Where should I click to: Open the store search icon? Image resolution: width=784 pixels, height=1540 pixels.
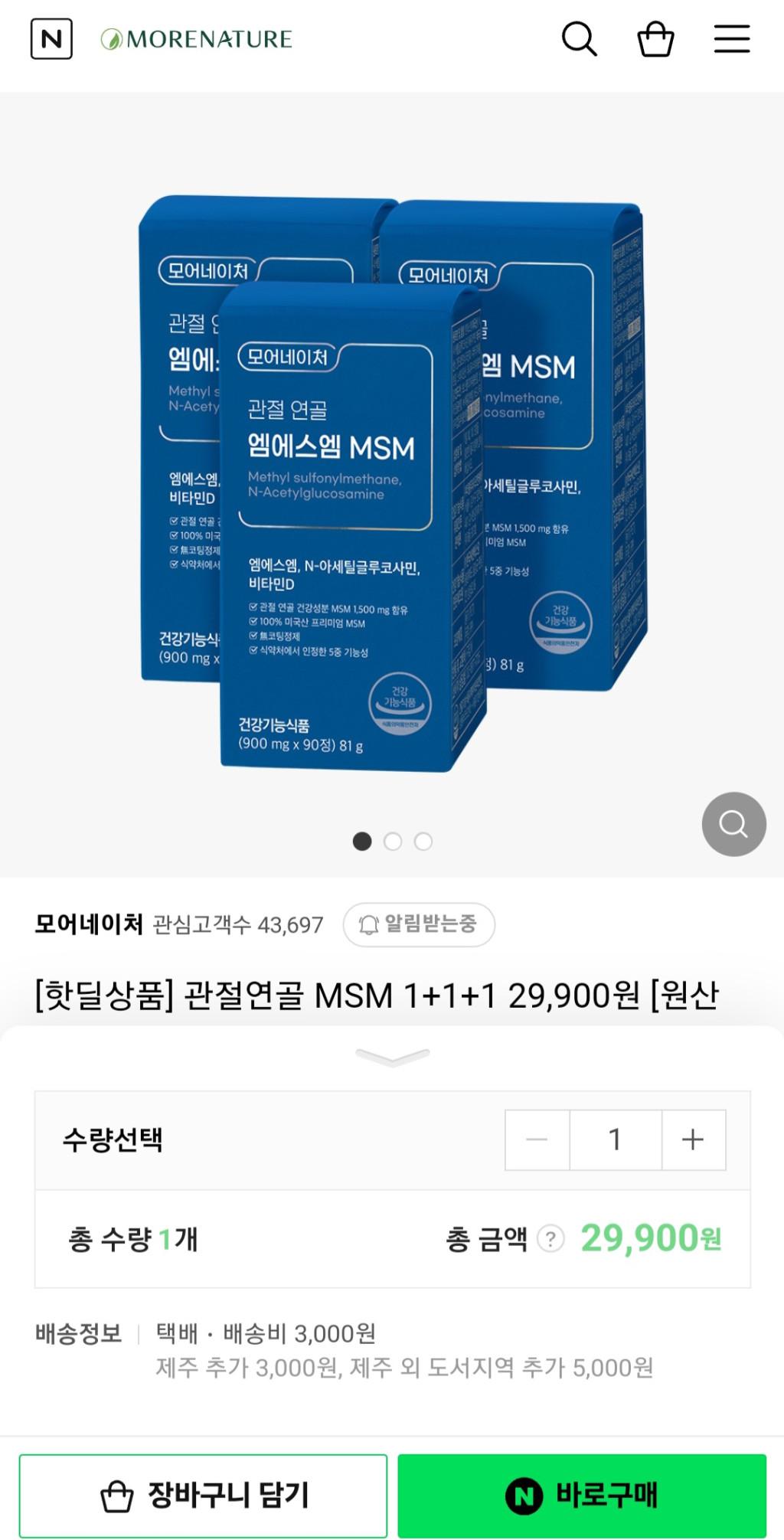(x=579, y=39)
